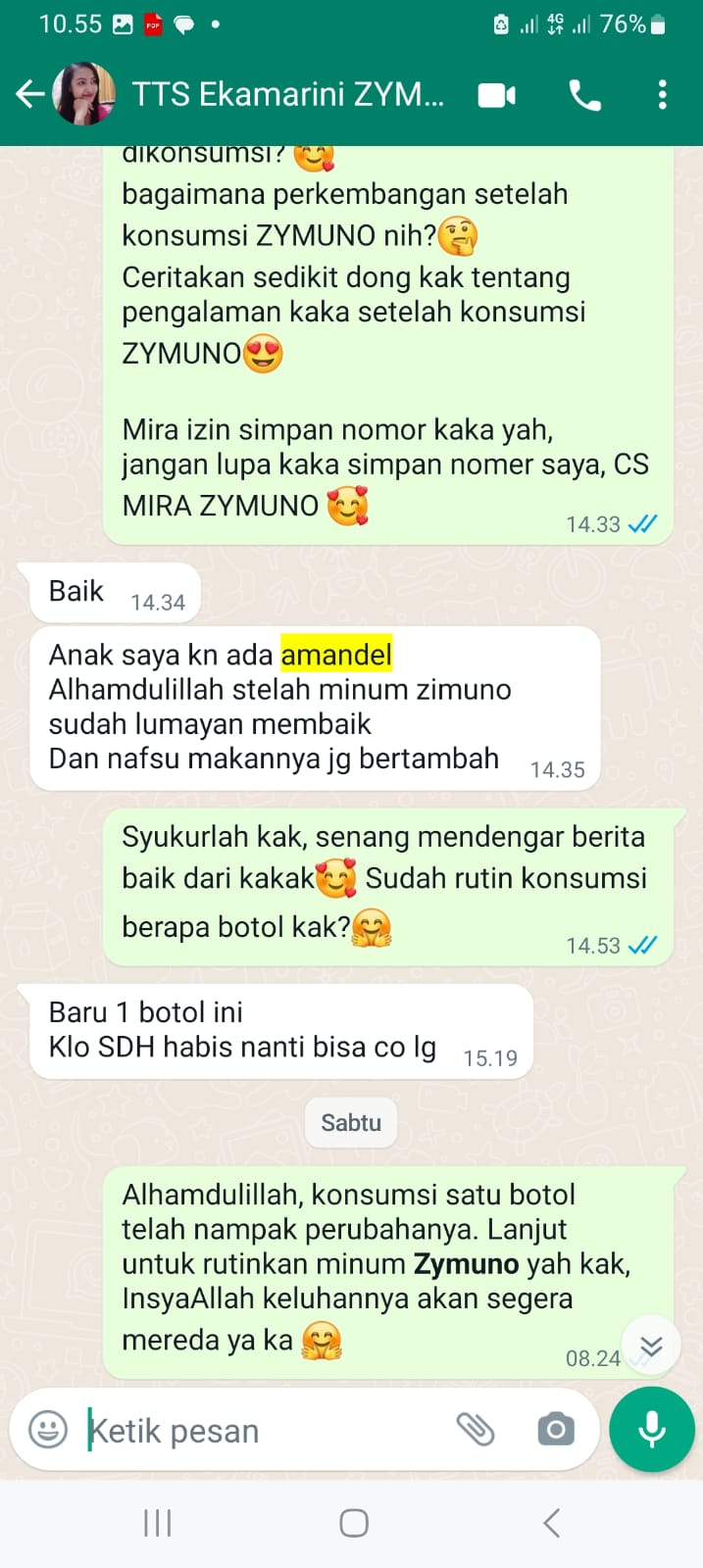This screenshot has width=703, height=1568.
Task: Start a video call
Action: [x=497, y=95]
